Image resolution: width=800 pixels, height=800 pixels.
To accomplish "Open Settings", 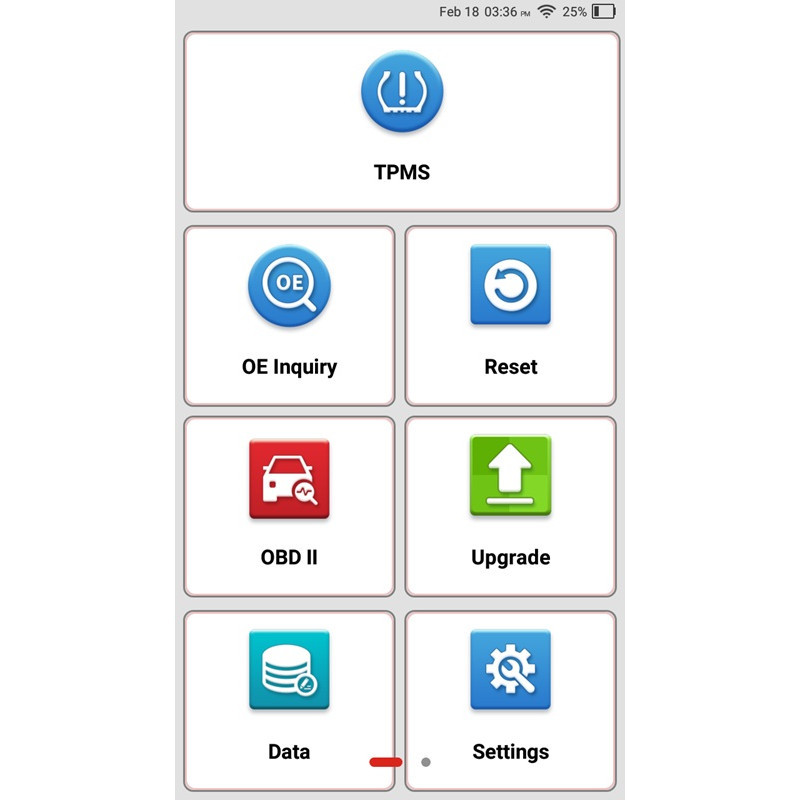I will coord(510,698).
